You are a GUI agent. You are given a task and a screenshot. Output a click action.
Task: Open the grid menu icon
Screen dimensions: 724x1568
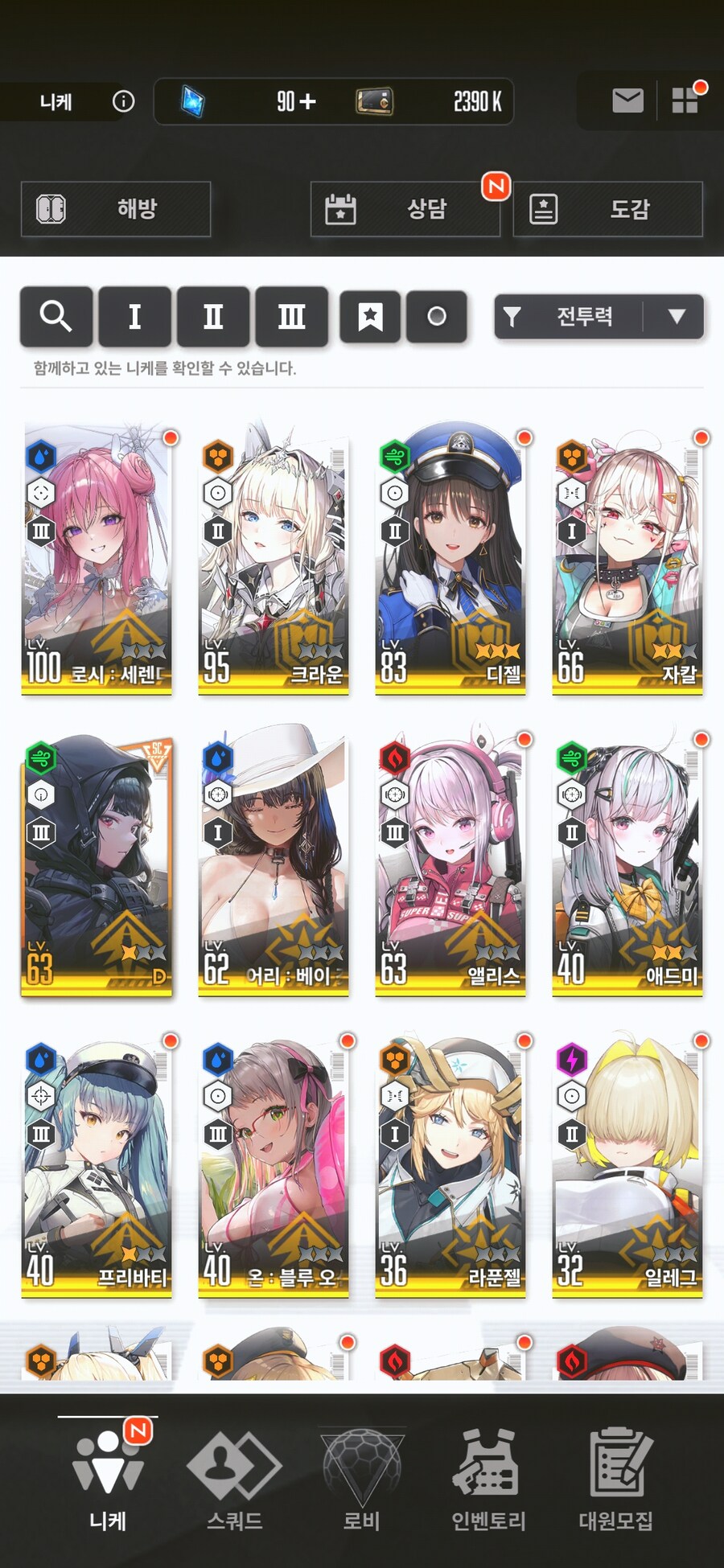pyautogui.click(x=685, y=101)
